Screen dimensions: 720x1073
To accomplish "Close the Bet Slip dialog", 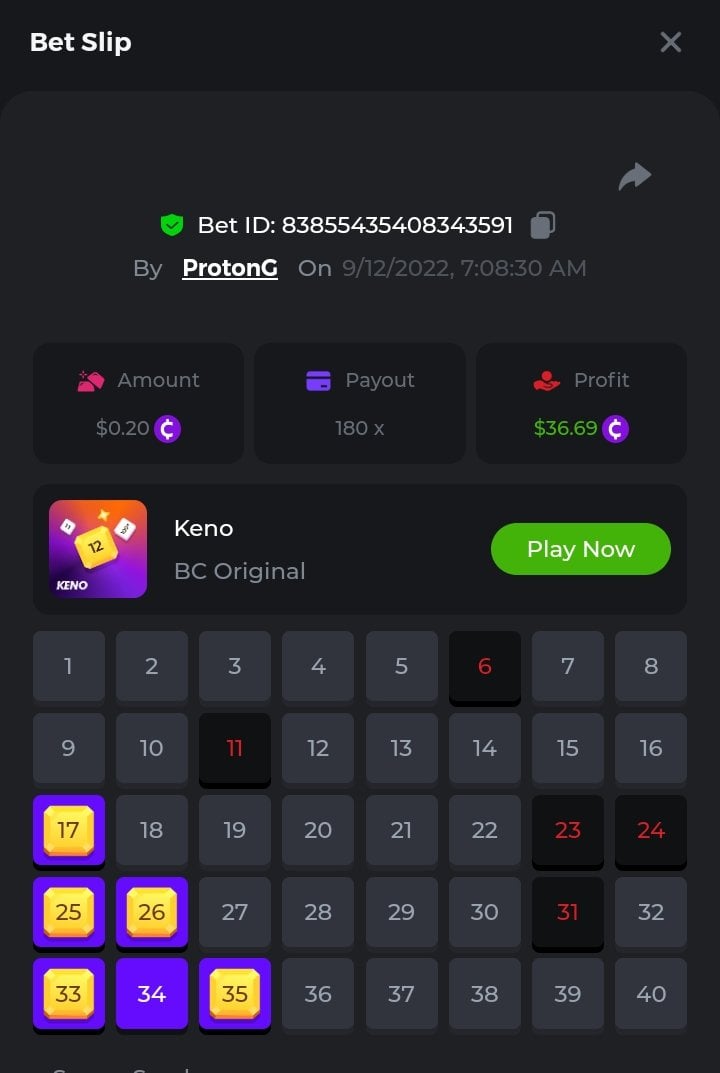I will [x=670, y=42].
